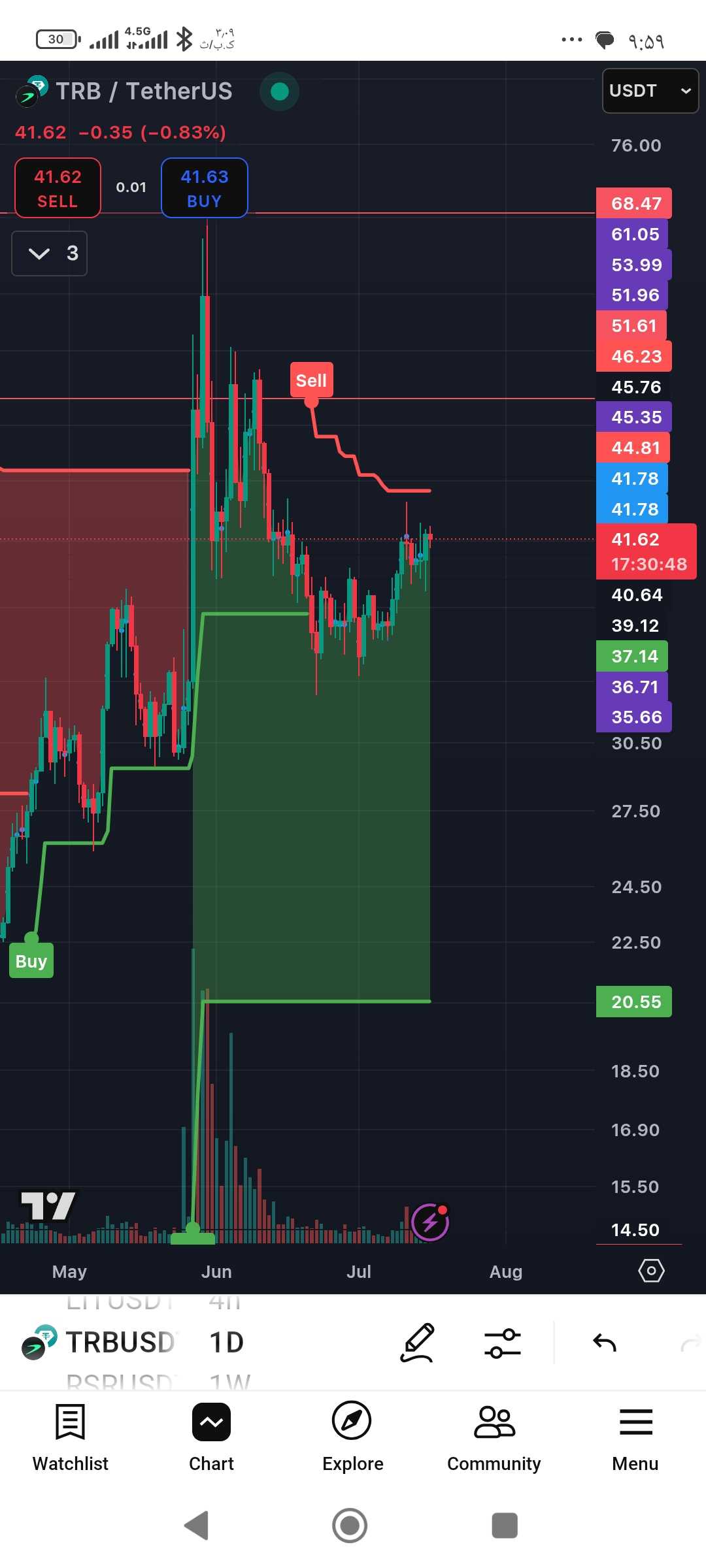The image size is (706, 1568).
Task: Change the 1D timeframe selector
Action: coord(226,1343)
